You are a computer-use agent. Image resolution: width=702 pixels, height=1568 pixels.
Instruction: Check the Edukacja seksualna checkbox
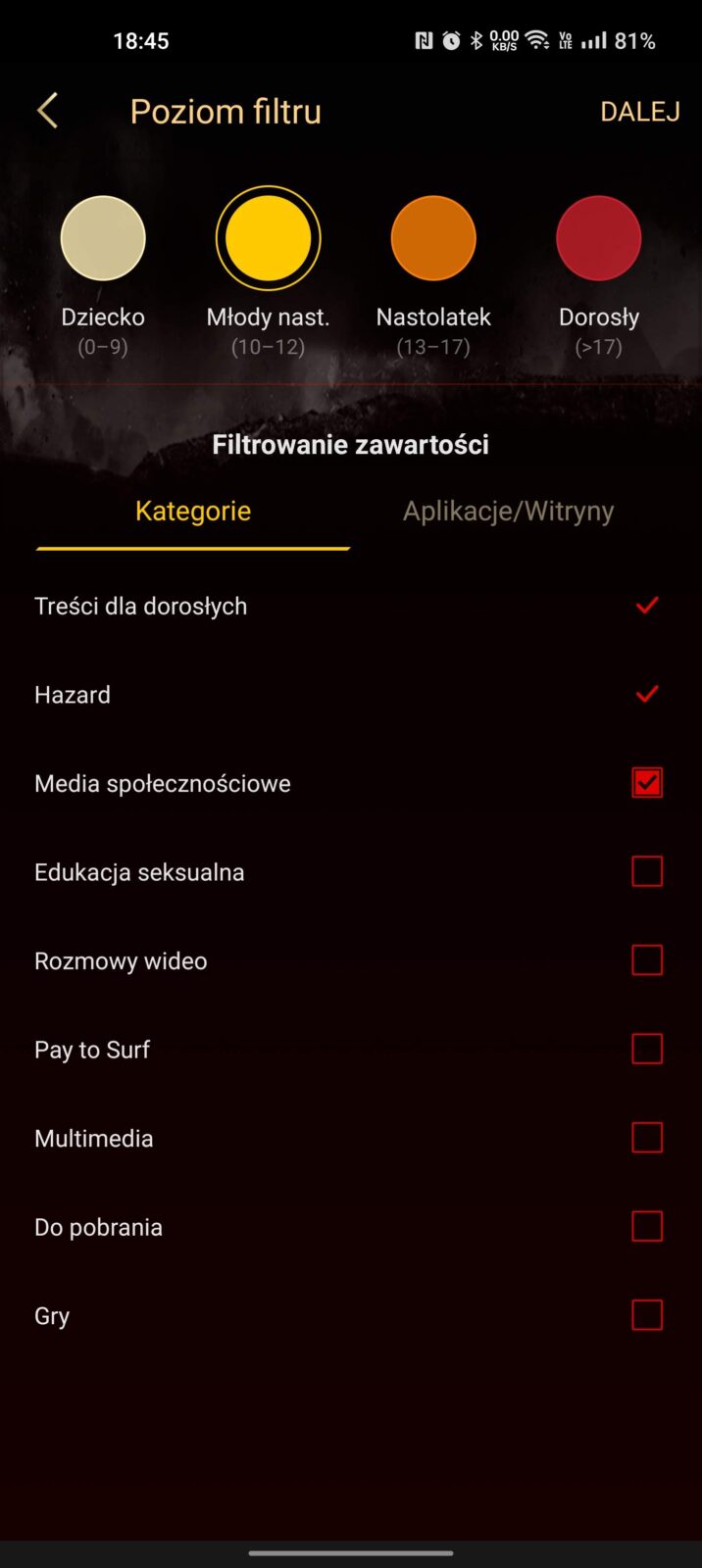[647, 871]
